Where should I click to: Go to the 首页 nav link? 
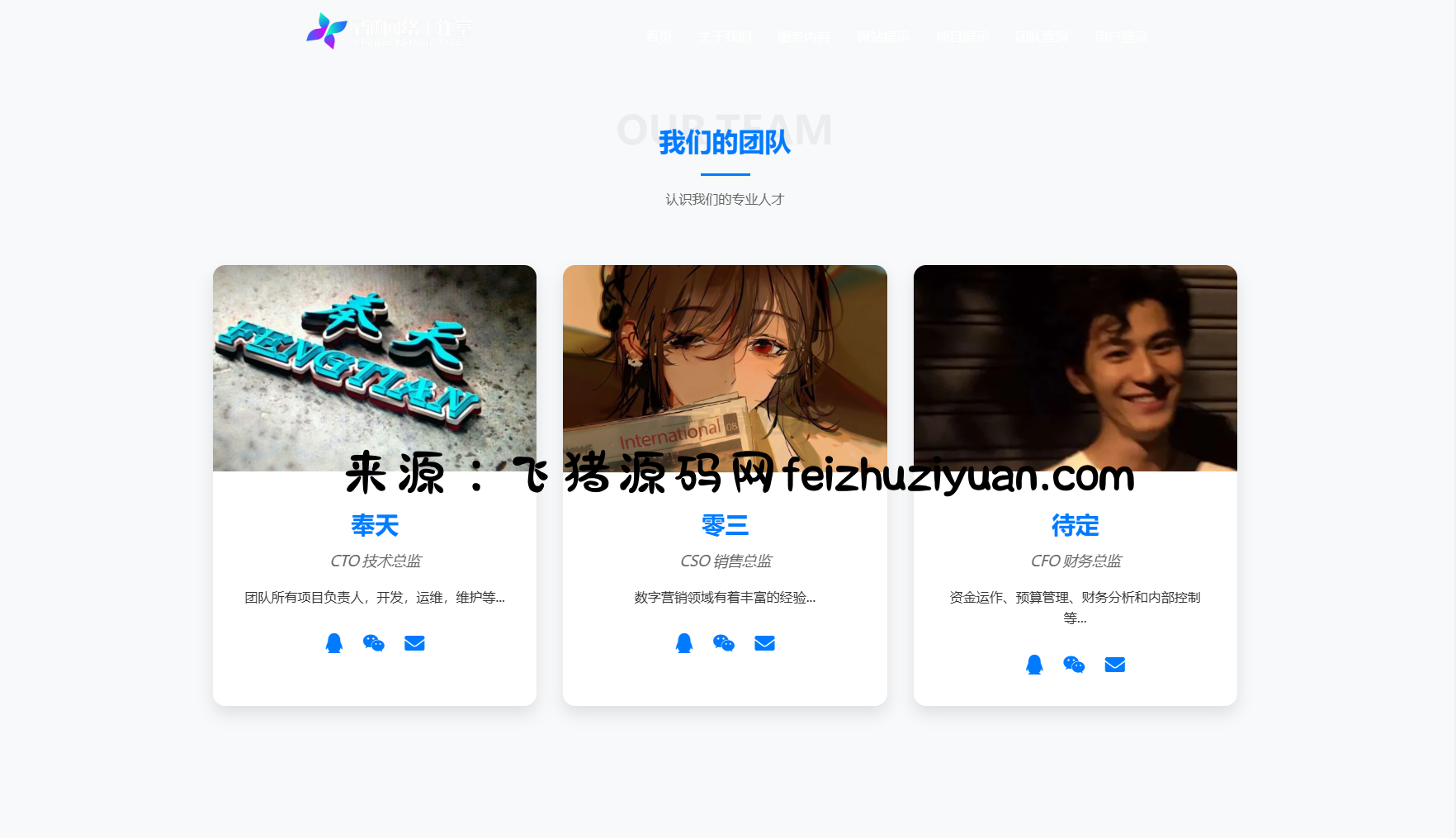pyautogui.click(x=659, y=36)
